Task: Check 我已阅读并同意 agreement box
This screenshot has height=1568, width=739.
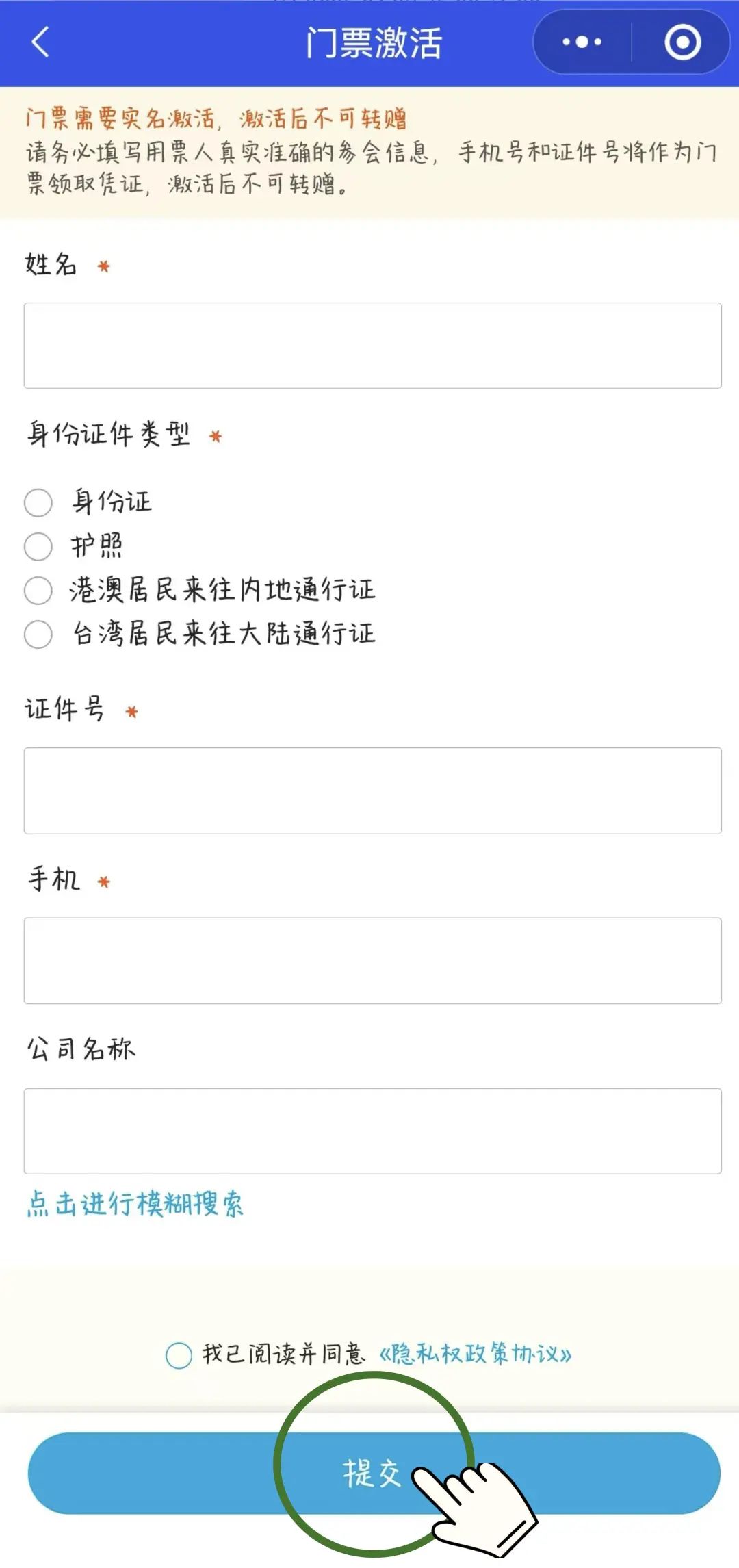Action: 179,1354
